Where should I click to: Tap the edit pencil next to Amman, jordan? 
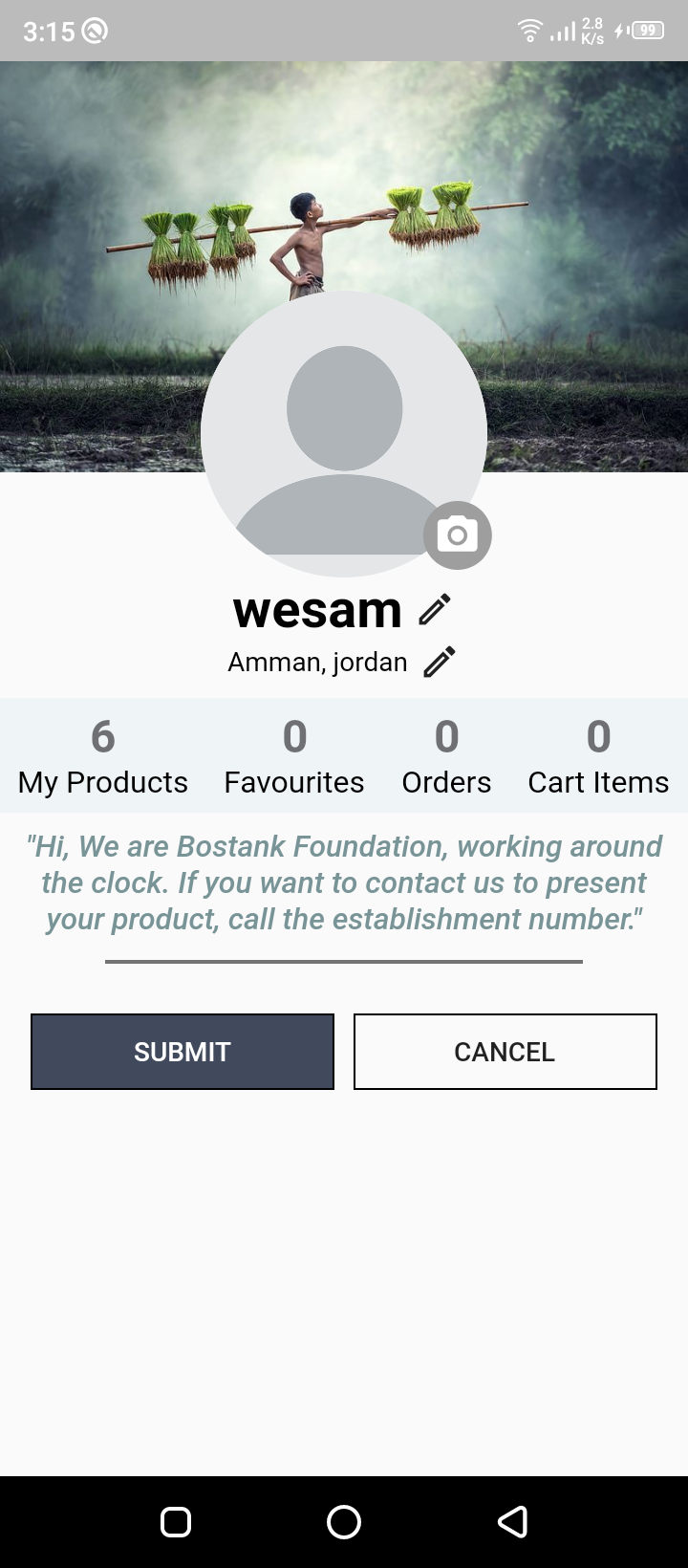(438, 661)
